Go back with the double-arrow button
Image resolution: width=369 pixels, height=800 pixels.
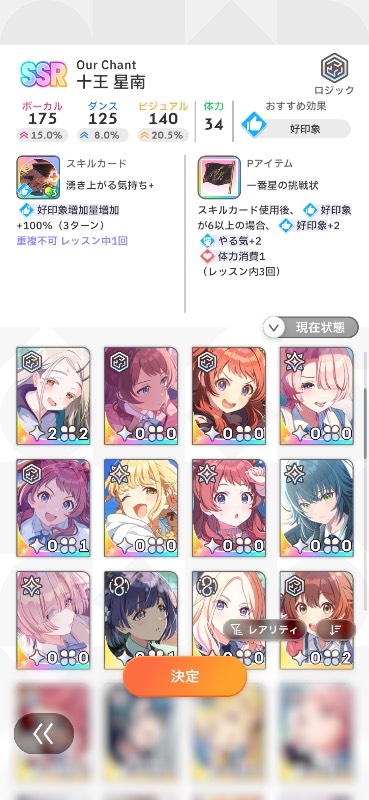tap(44, 734)
